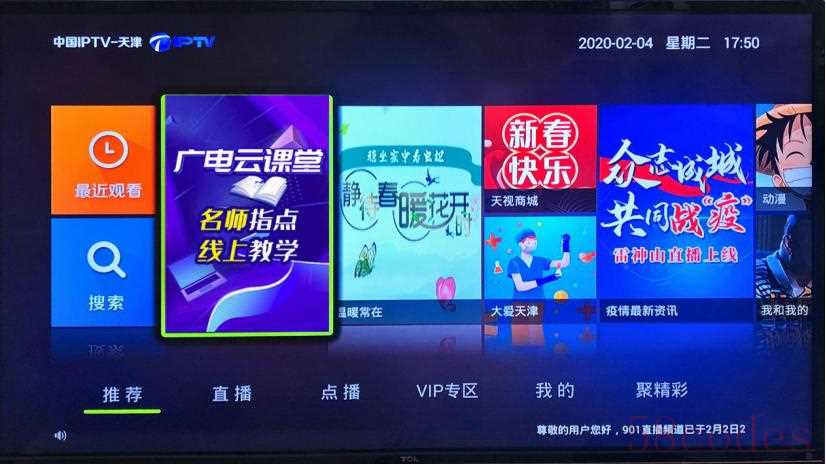Open the 广电云课堂 online classroom card
Viewport: 826px width, 465px height.
click(246, 217)
